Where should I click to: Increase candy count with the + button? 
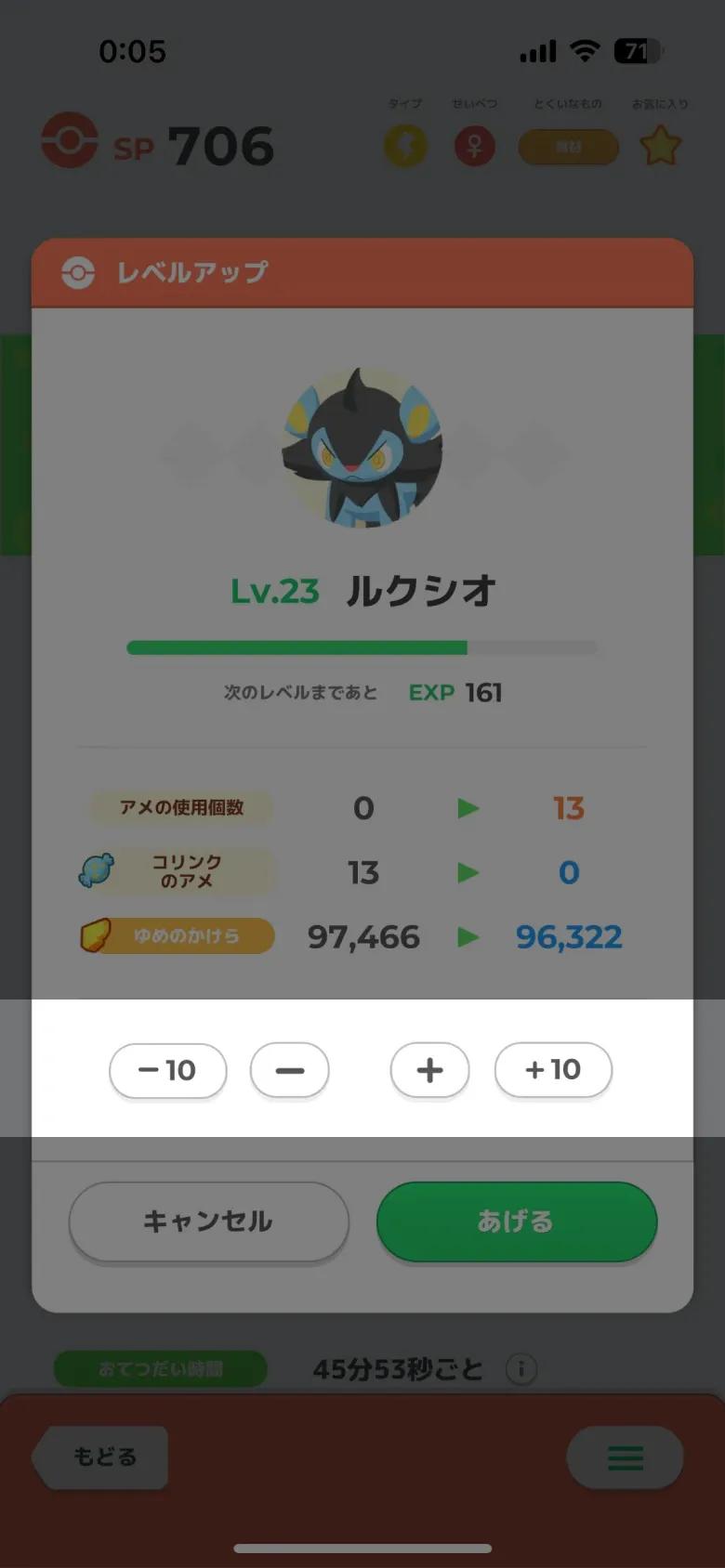click(x=429, y=1070)
